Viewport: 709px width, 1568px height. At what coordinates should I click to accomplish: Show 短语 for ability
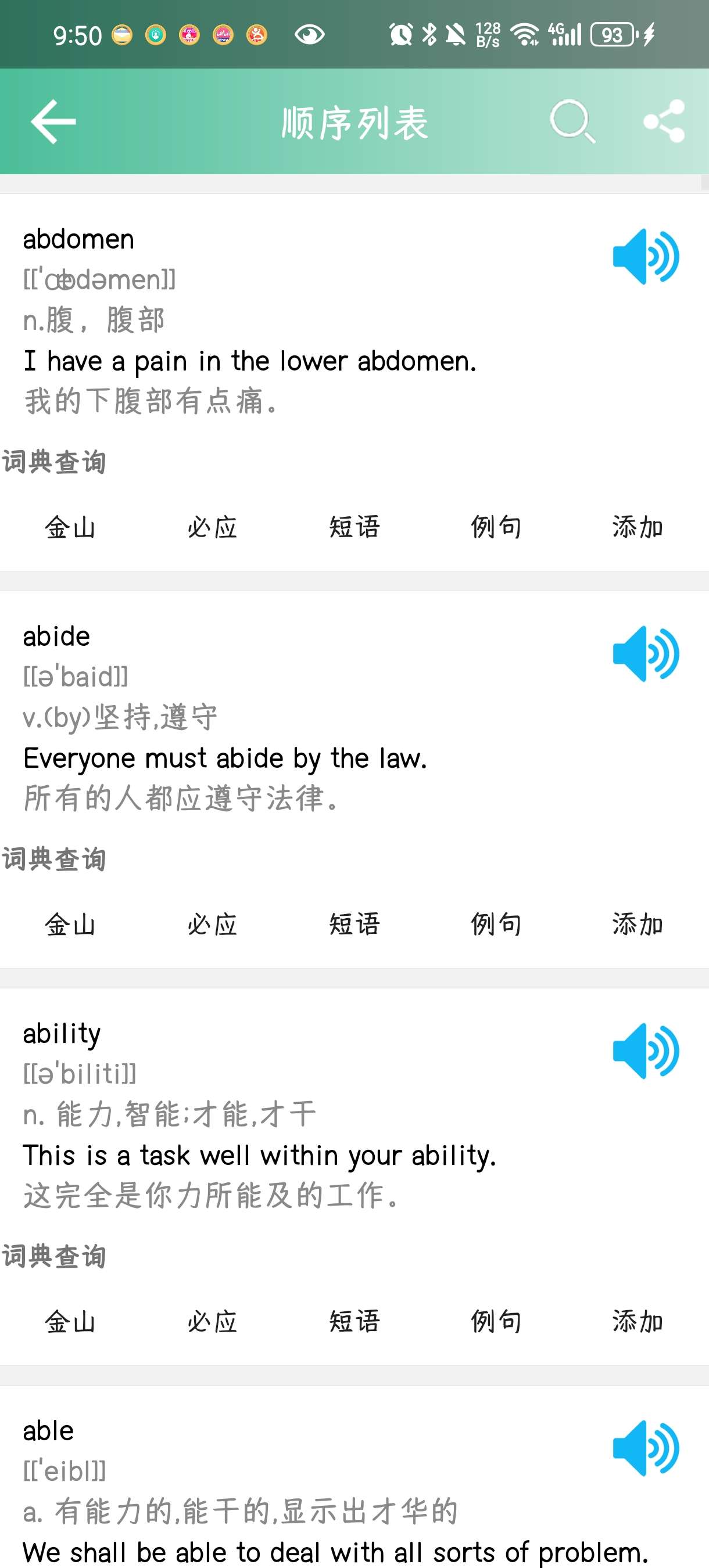click(354, 1322)
